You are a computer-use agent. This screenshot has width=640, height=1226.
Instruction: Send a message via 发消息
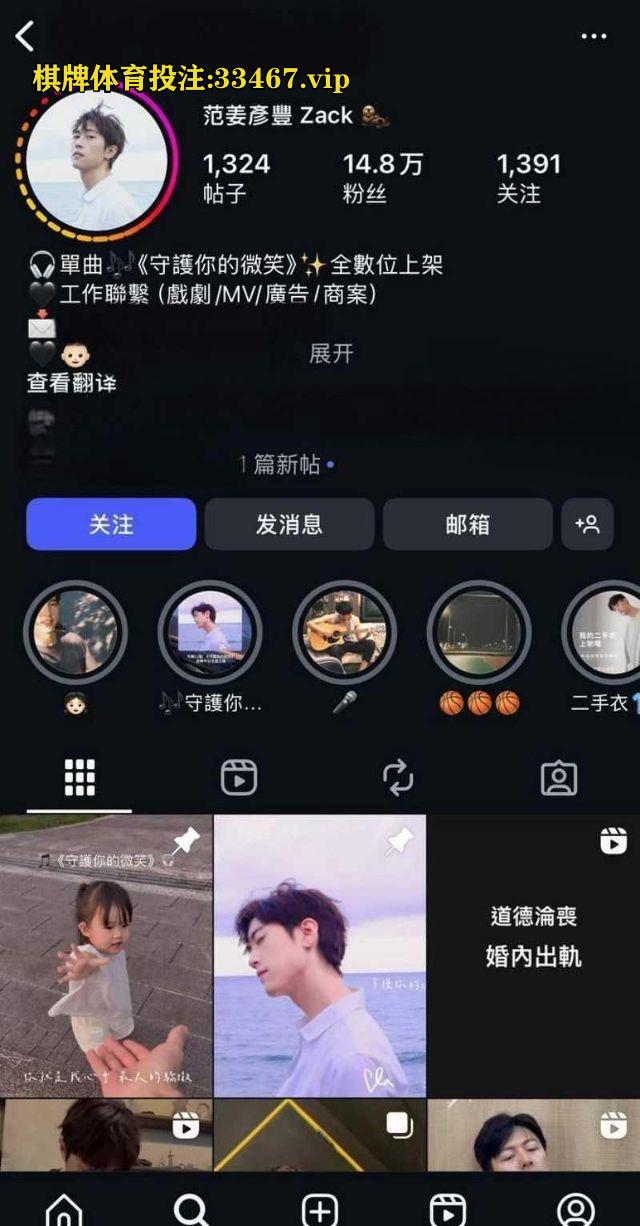(x=289, y=524)
